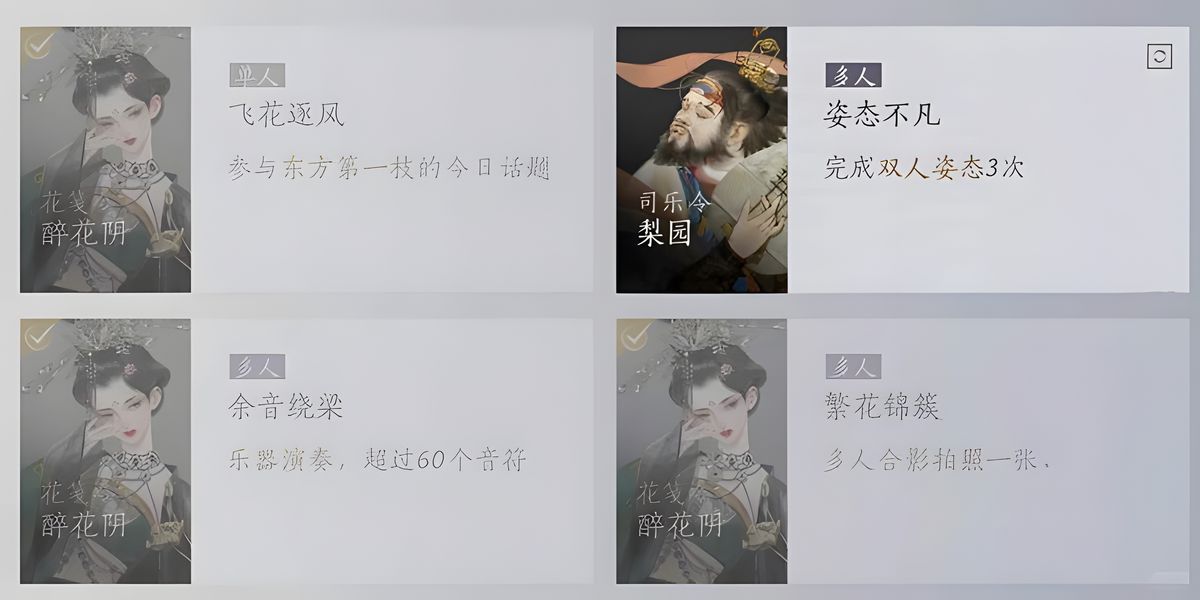
Task: Refresh the 姿态不凡 task
Action: pos(1159,57)
